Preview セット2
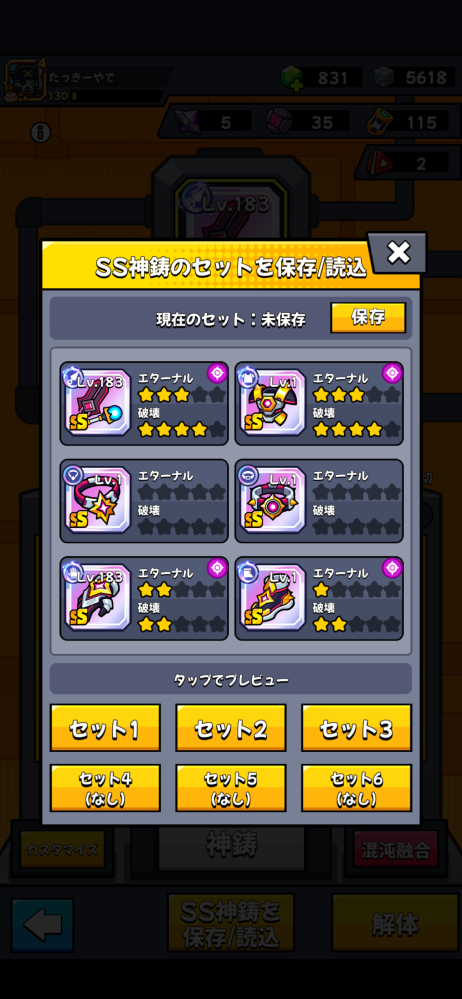462x999 pixels. point(231,728)
